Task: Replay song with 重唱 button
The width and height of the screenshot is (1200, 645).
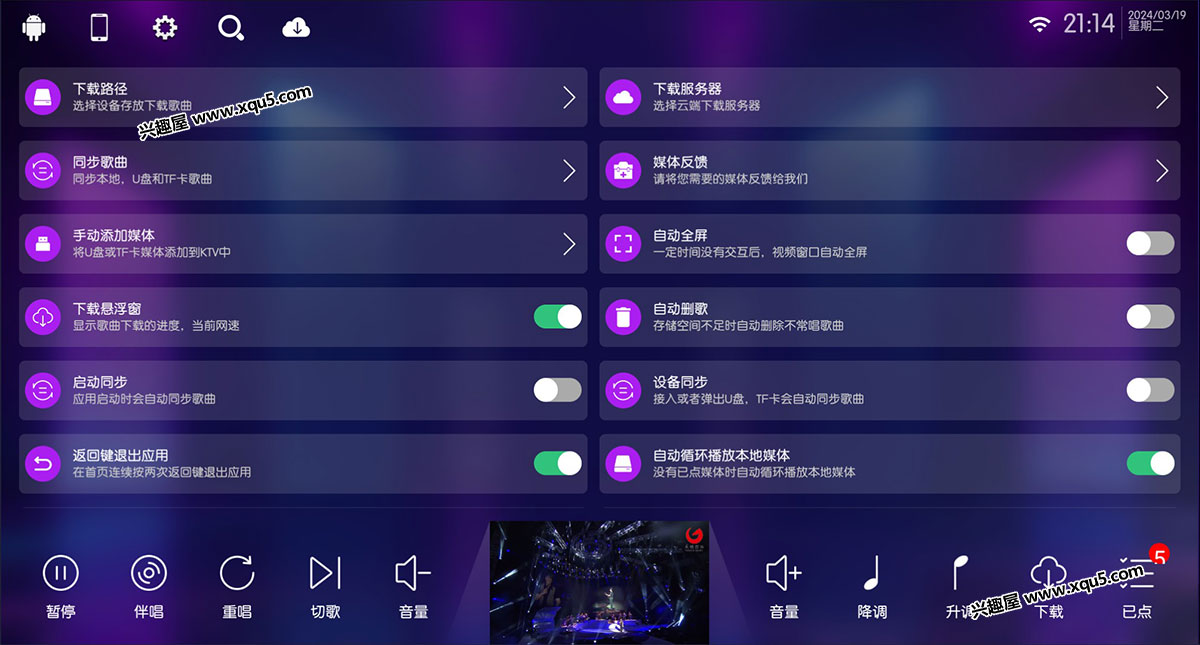Action: [x=237, y=585]
